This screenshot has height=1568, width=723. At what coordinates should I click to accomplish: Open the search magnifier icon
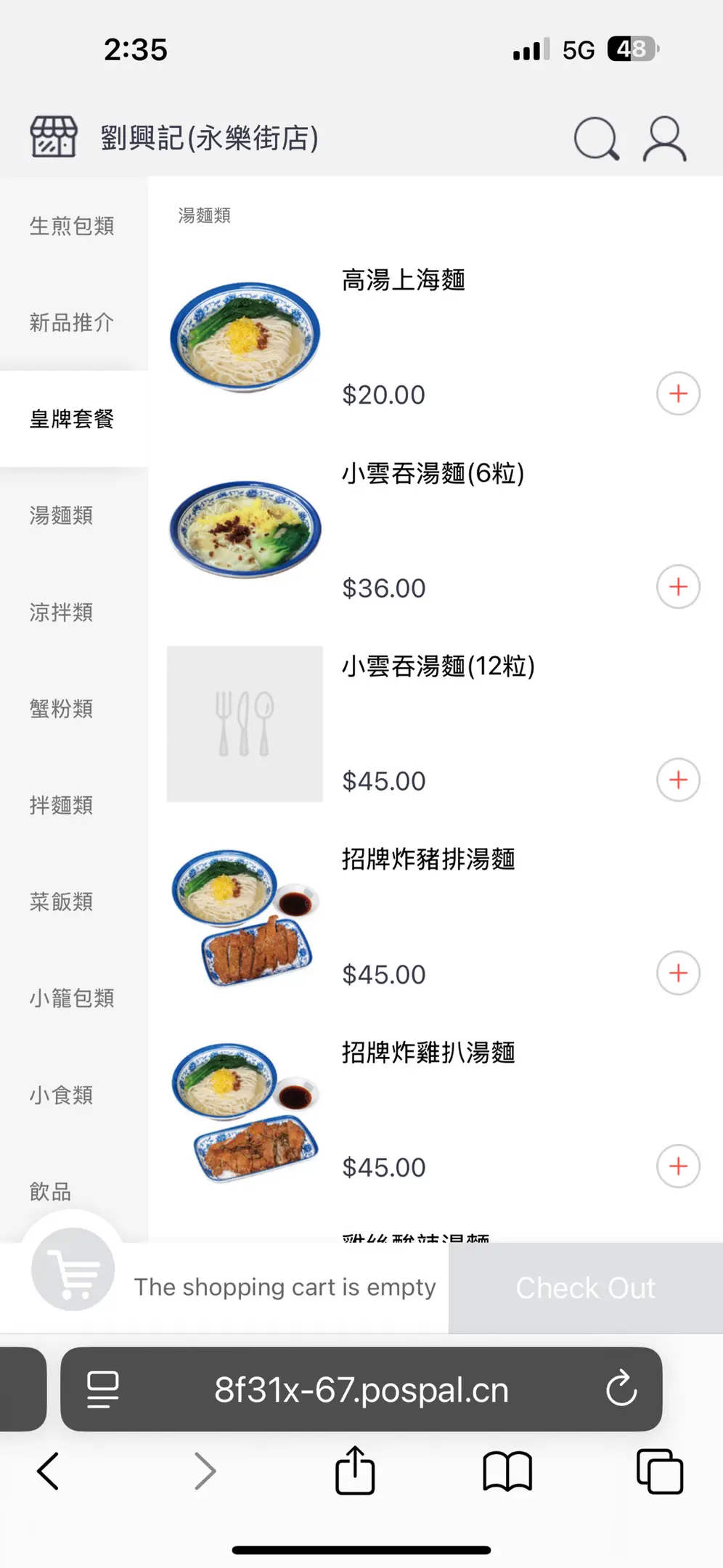(597, 138)
